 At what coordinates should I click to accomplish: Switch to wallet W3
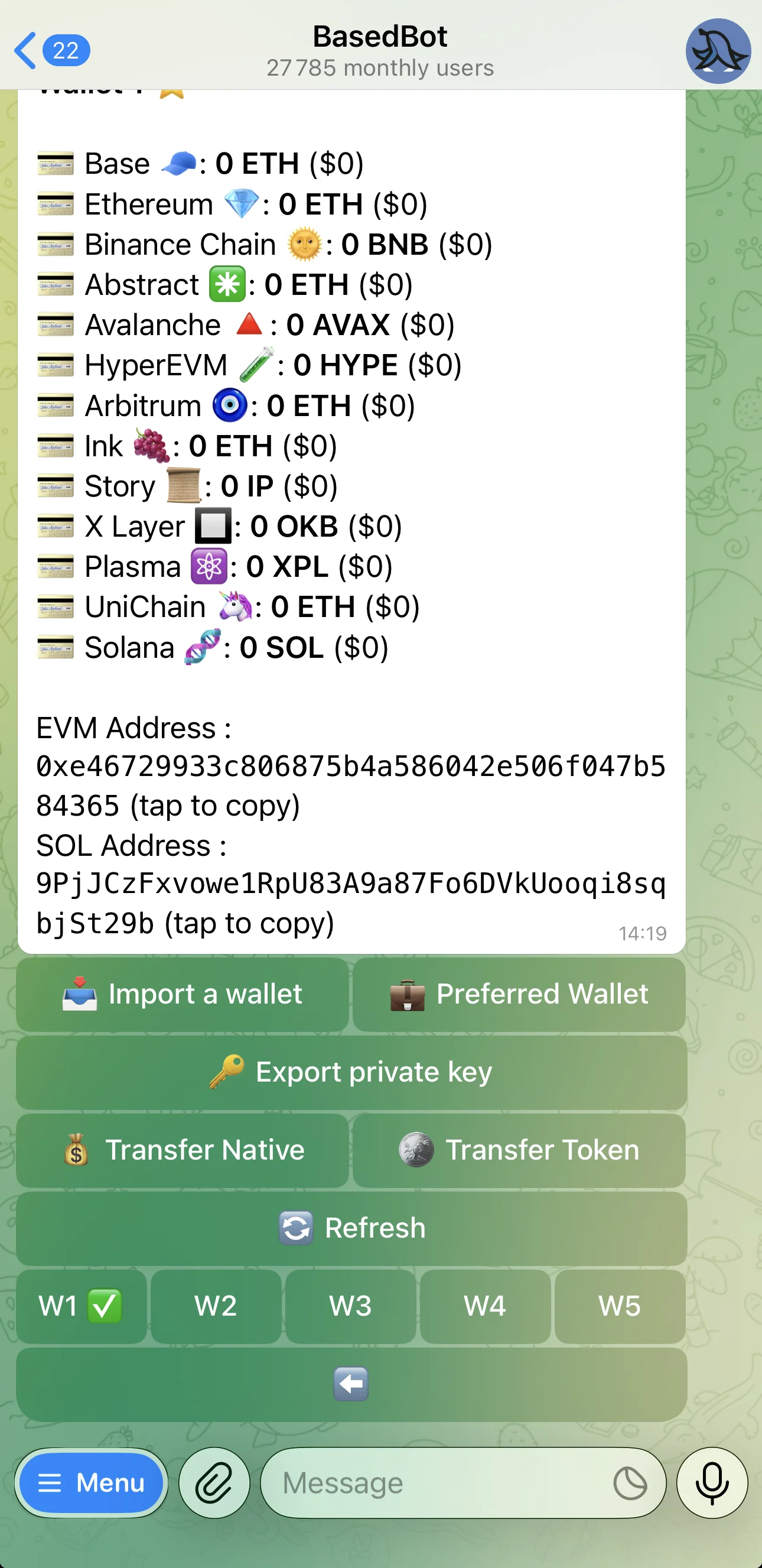pyautogui.click(x=351, y=1306)
